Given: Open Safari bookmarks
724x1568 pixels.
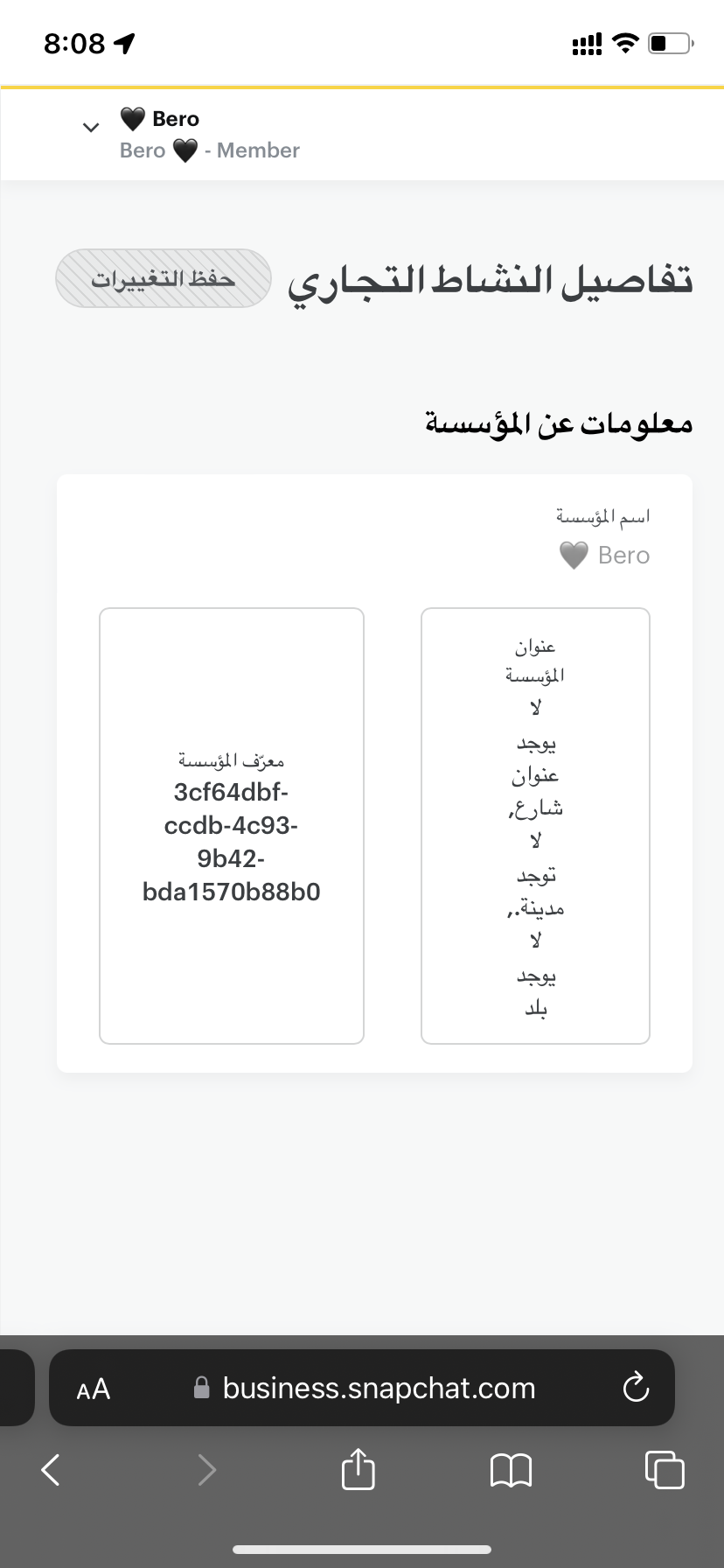Looking at the screenshot, I should coord(511,1470).
